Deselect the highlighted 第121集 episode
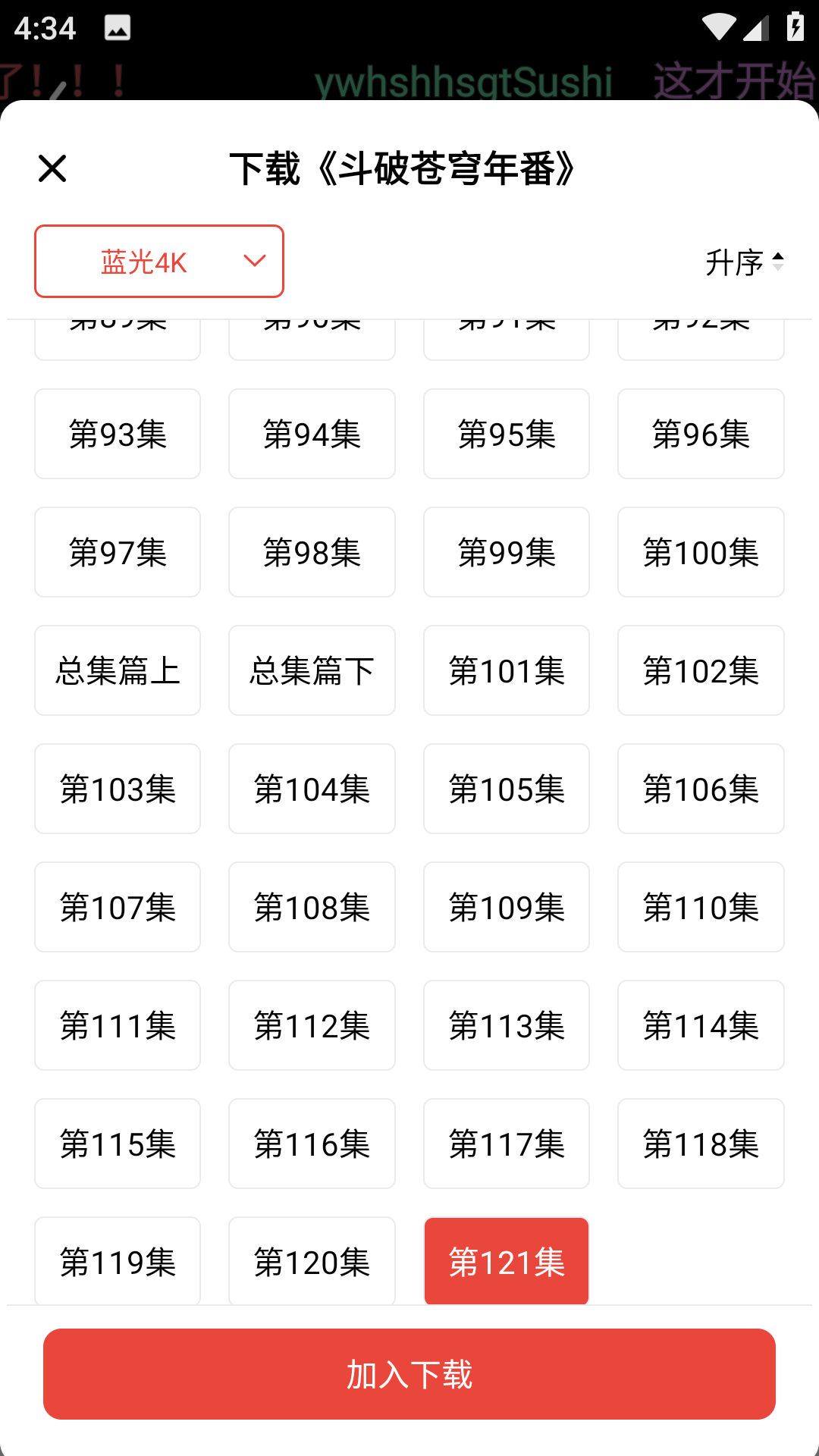 click(x=507, y=1260)
